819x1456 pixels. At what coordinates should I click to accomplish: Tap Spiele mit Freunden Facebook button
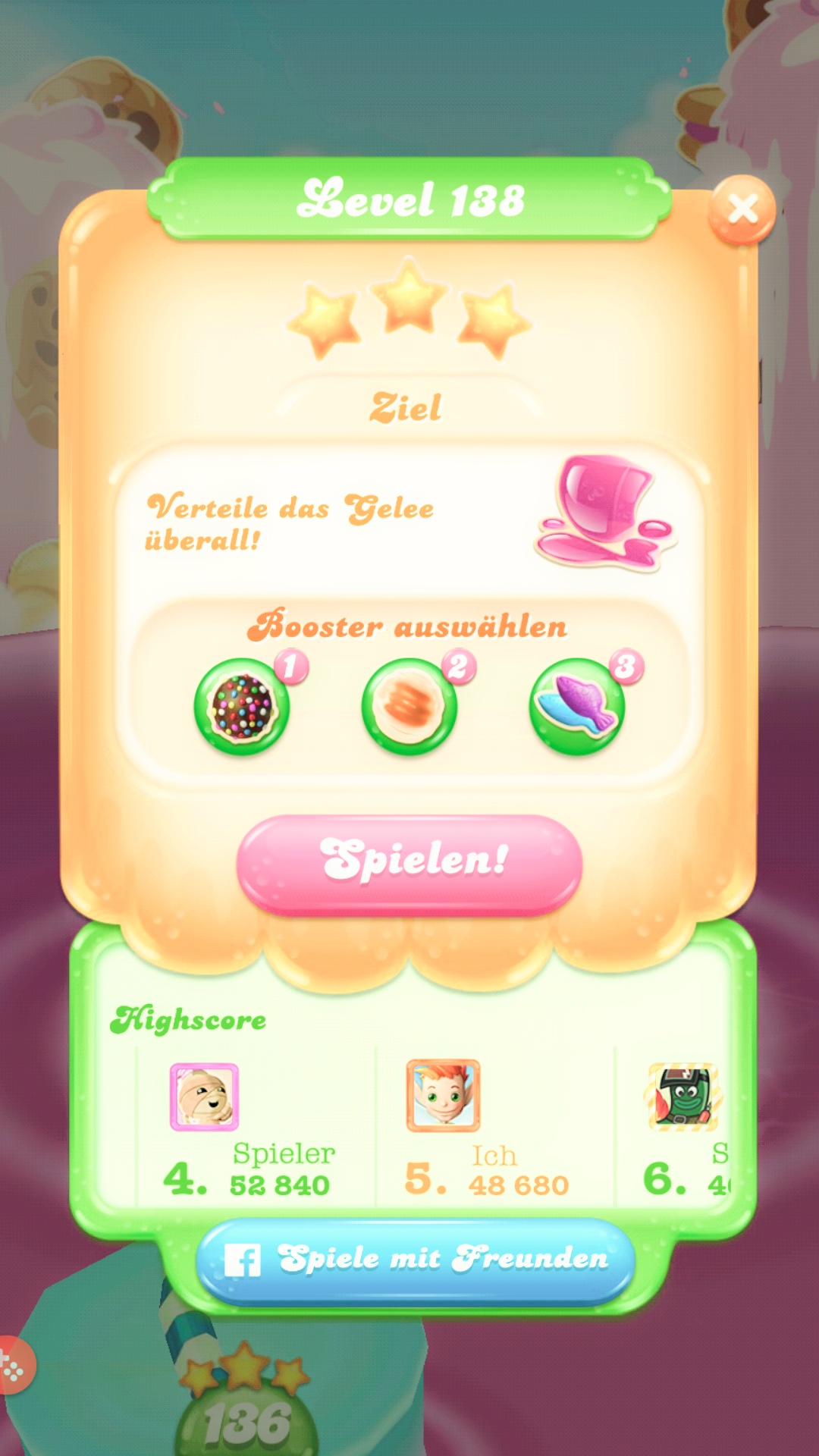(415, 1260)
